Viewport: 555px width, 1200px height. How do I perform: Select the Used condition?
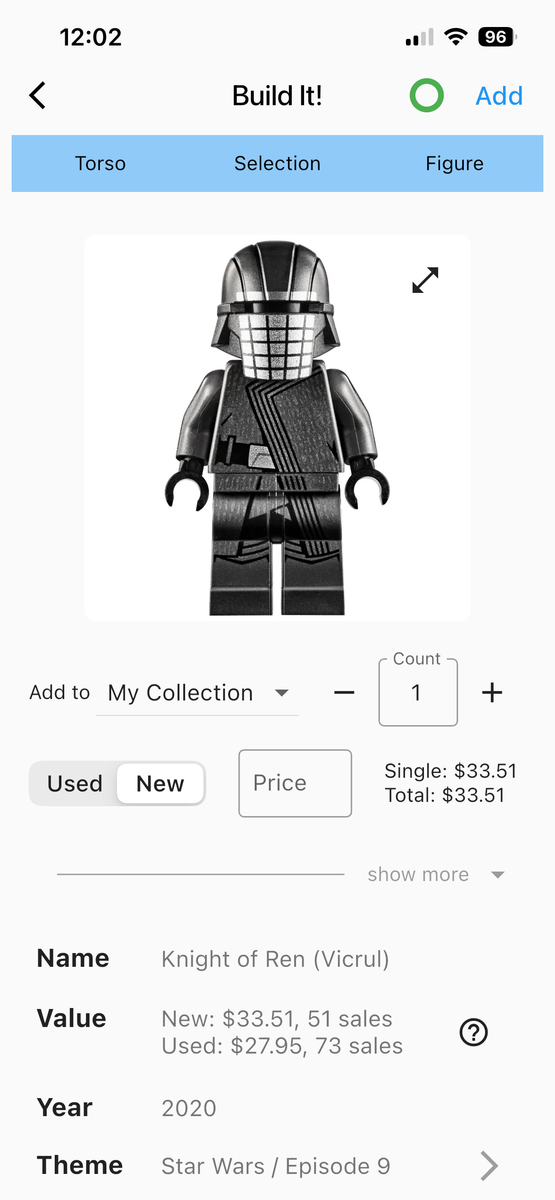[x=75, y=784]
